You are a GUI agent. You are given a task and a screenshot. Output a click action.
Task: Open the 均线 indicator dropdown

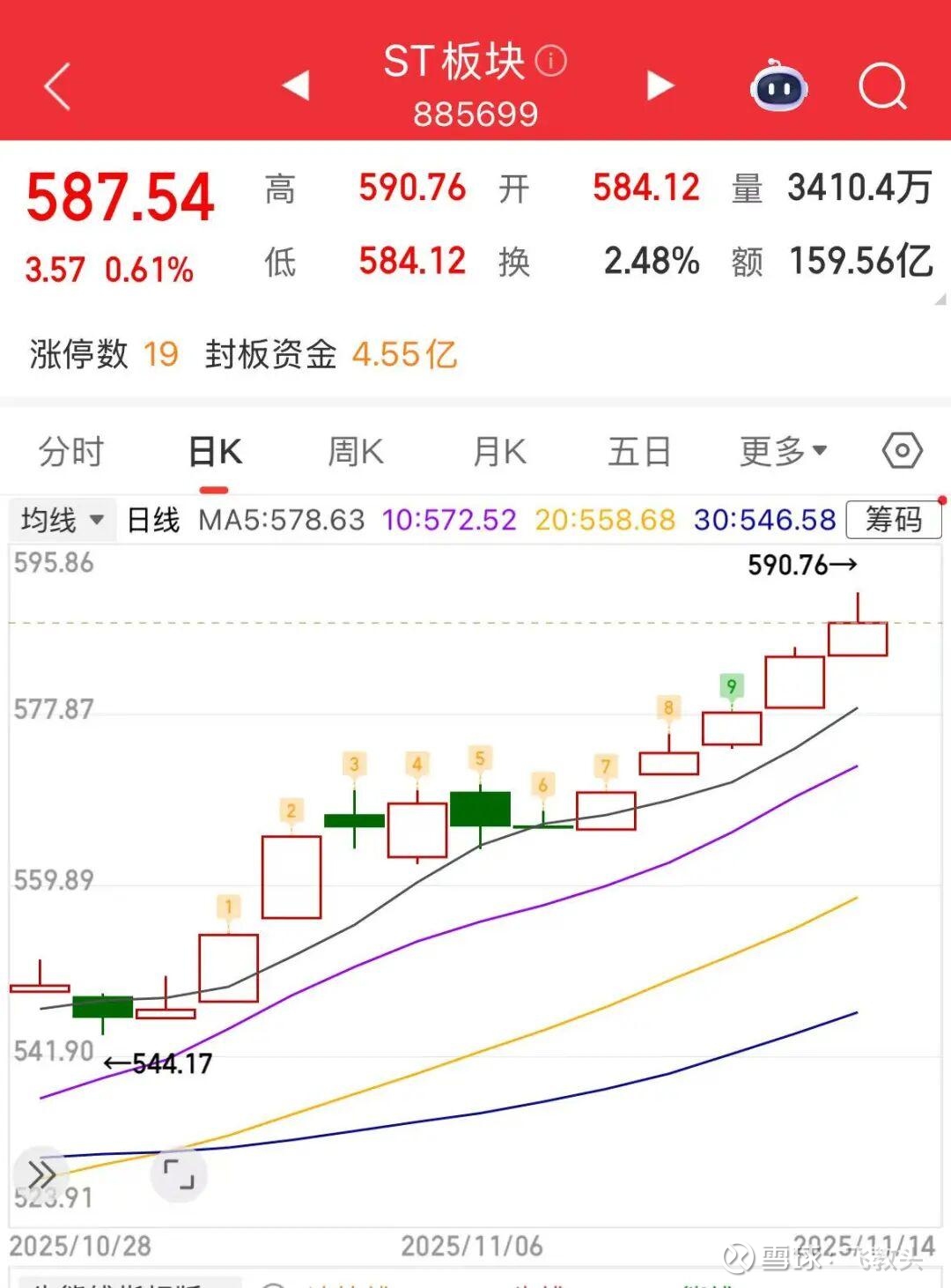(62, 520)
